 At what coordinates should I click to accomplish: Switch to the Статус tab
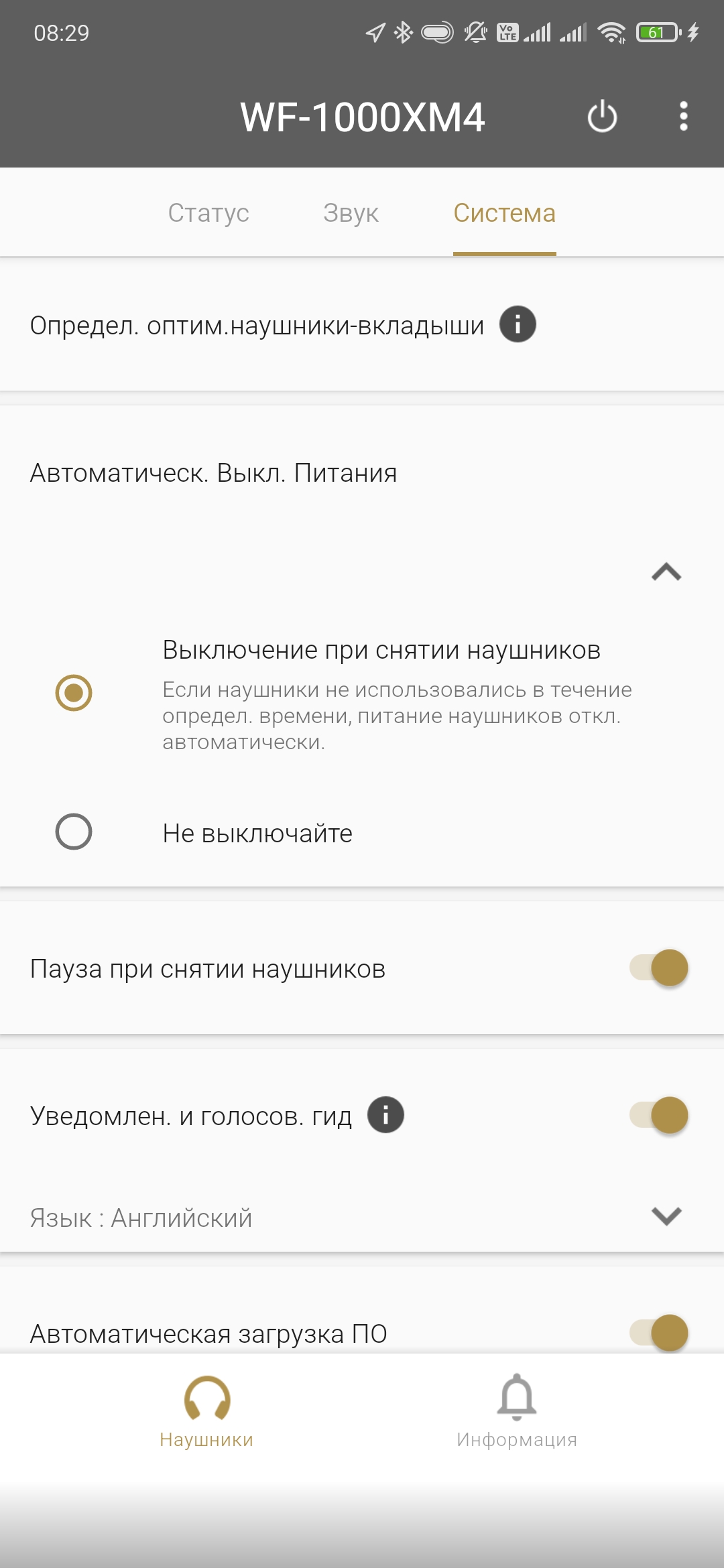pyautogui.click(x=208, y=213)
